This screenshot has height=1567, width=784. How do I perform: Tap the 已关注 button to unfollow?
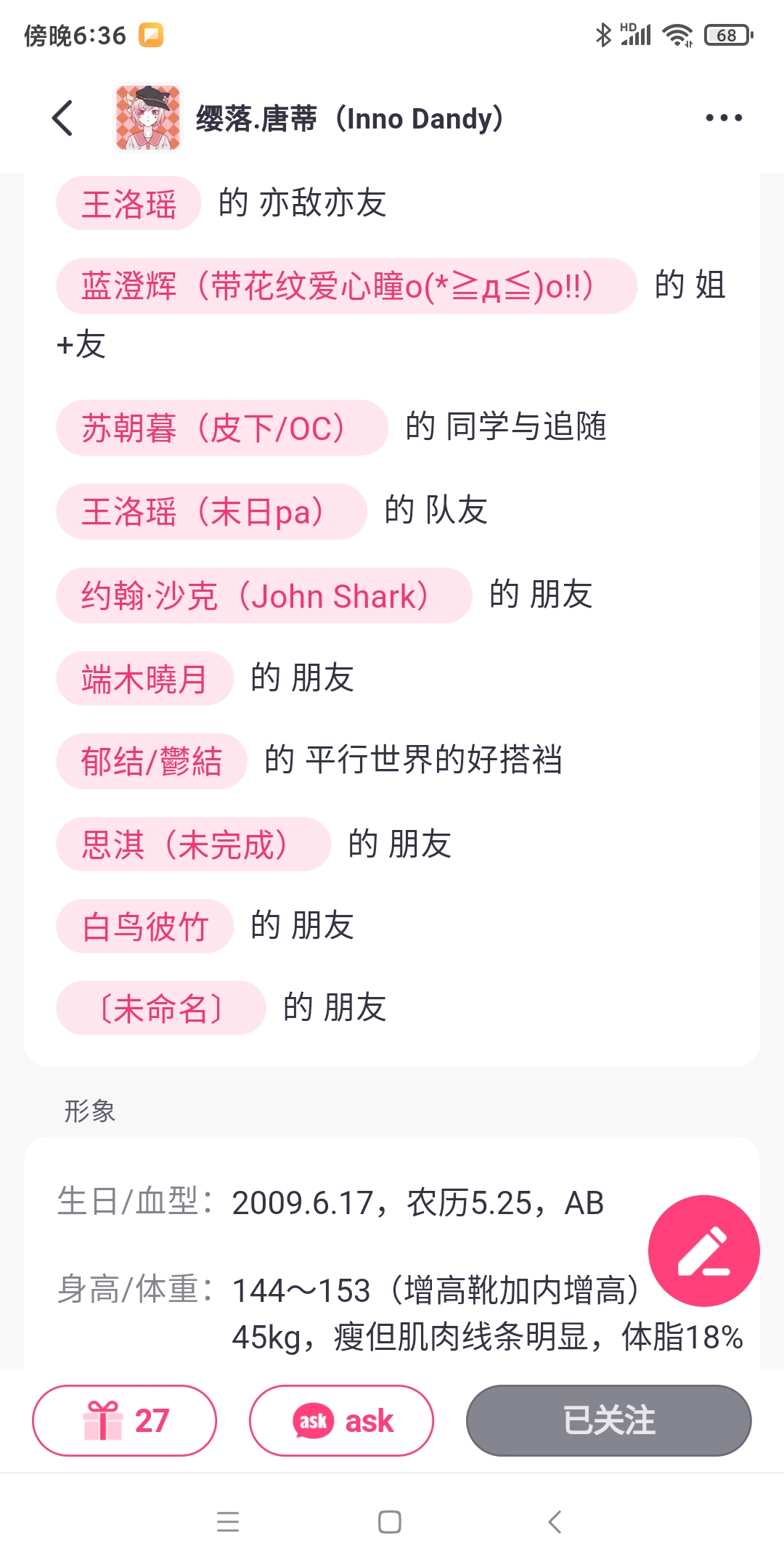pyautogui.click(x=608, y=1420)
